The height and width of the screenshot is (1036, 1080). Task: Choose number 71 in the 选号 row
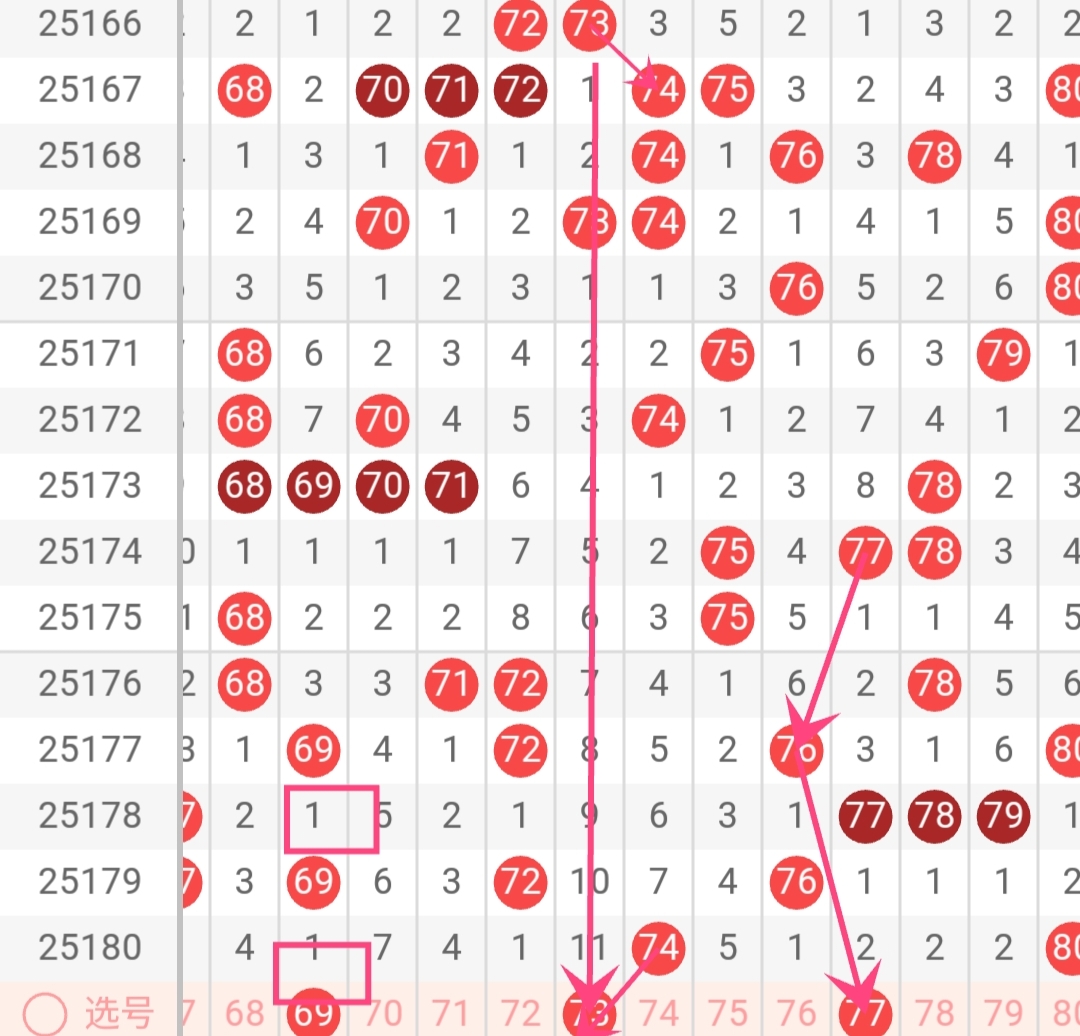[451, 1014]
